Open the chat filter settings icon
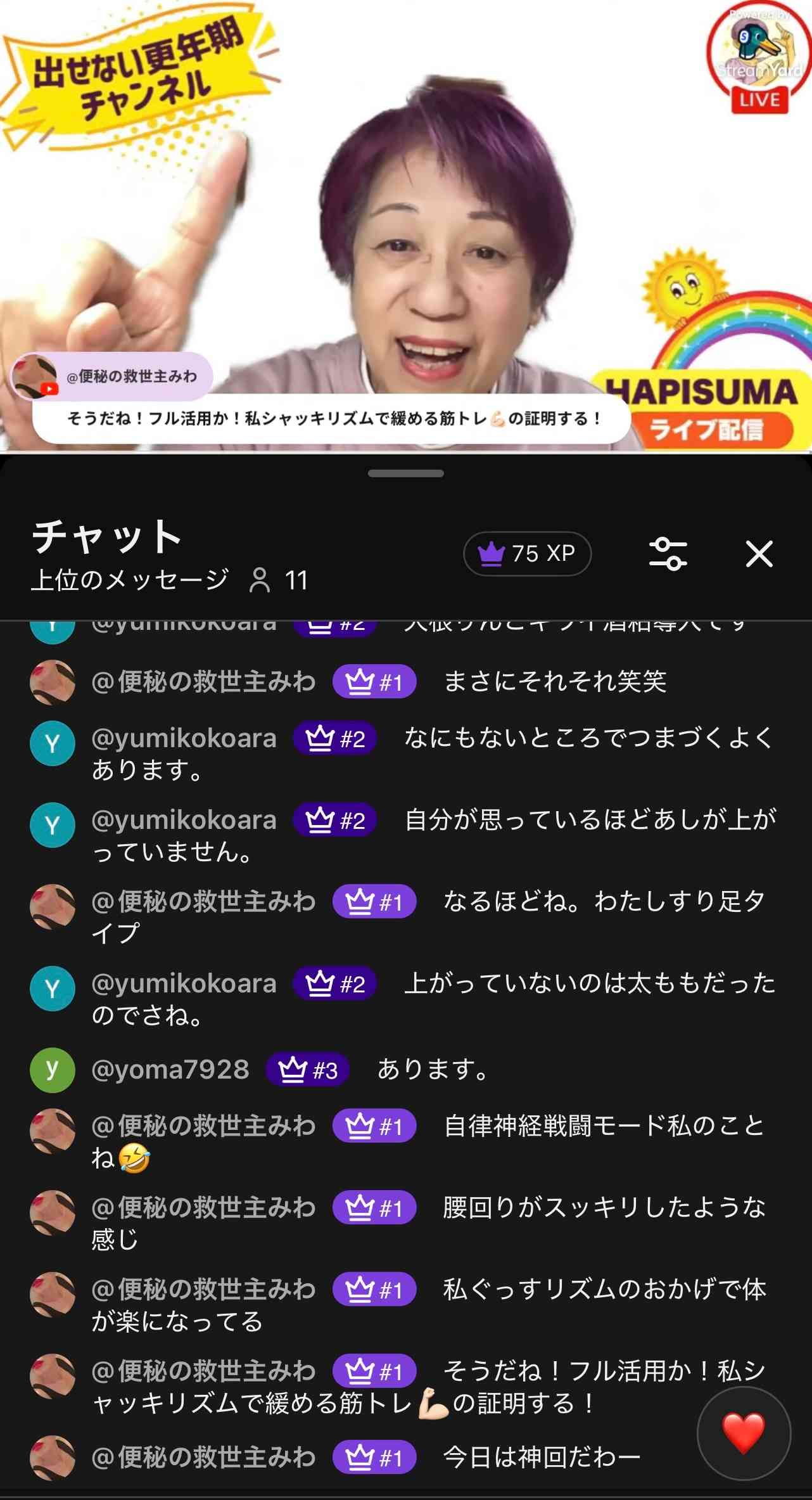Screen dimensions: 812x1500 coord(669,556)
